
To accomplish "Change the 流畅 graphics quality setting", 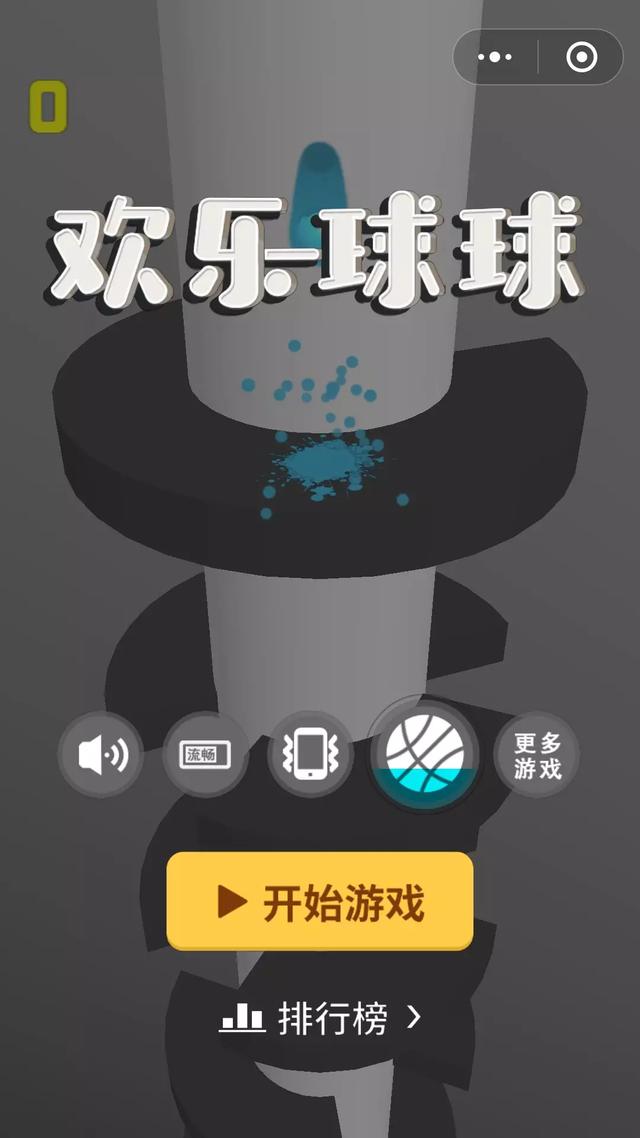I will pos(206,754).
